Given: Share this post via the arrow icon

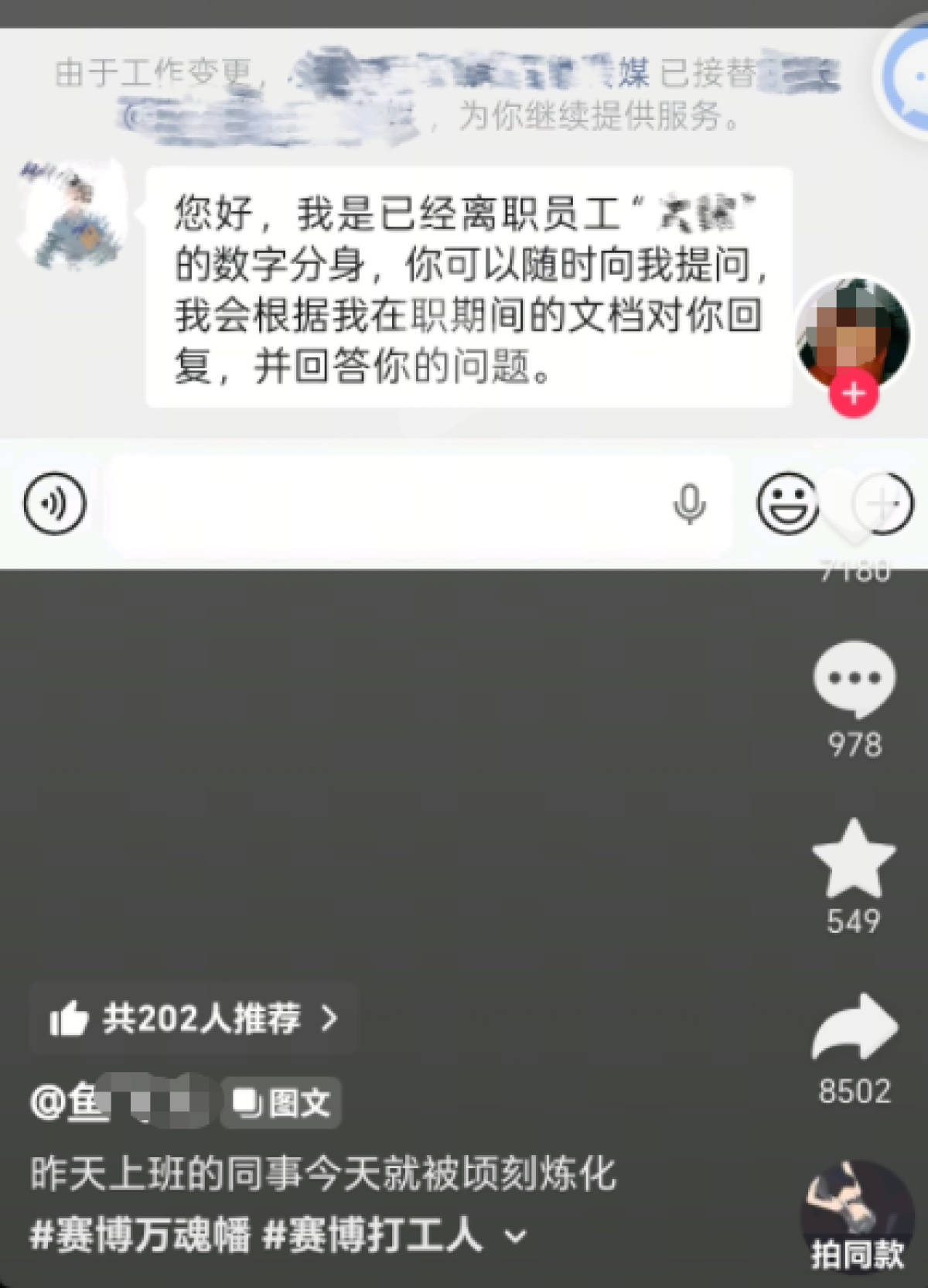Looking at the screenshot, I should (x=854, y=1027).
